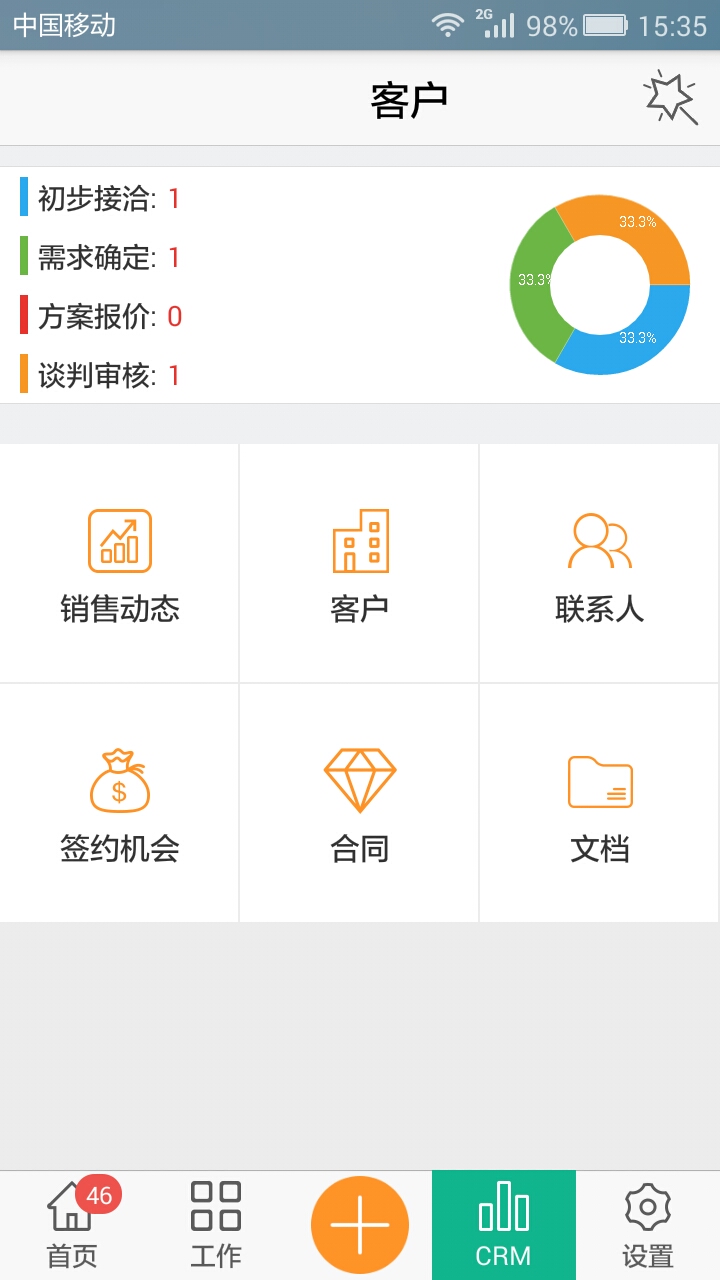720x1280 pixels.
Task: Select the CRM tab in bottom navigation
Action: [504, 1224]
